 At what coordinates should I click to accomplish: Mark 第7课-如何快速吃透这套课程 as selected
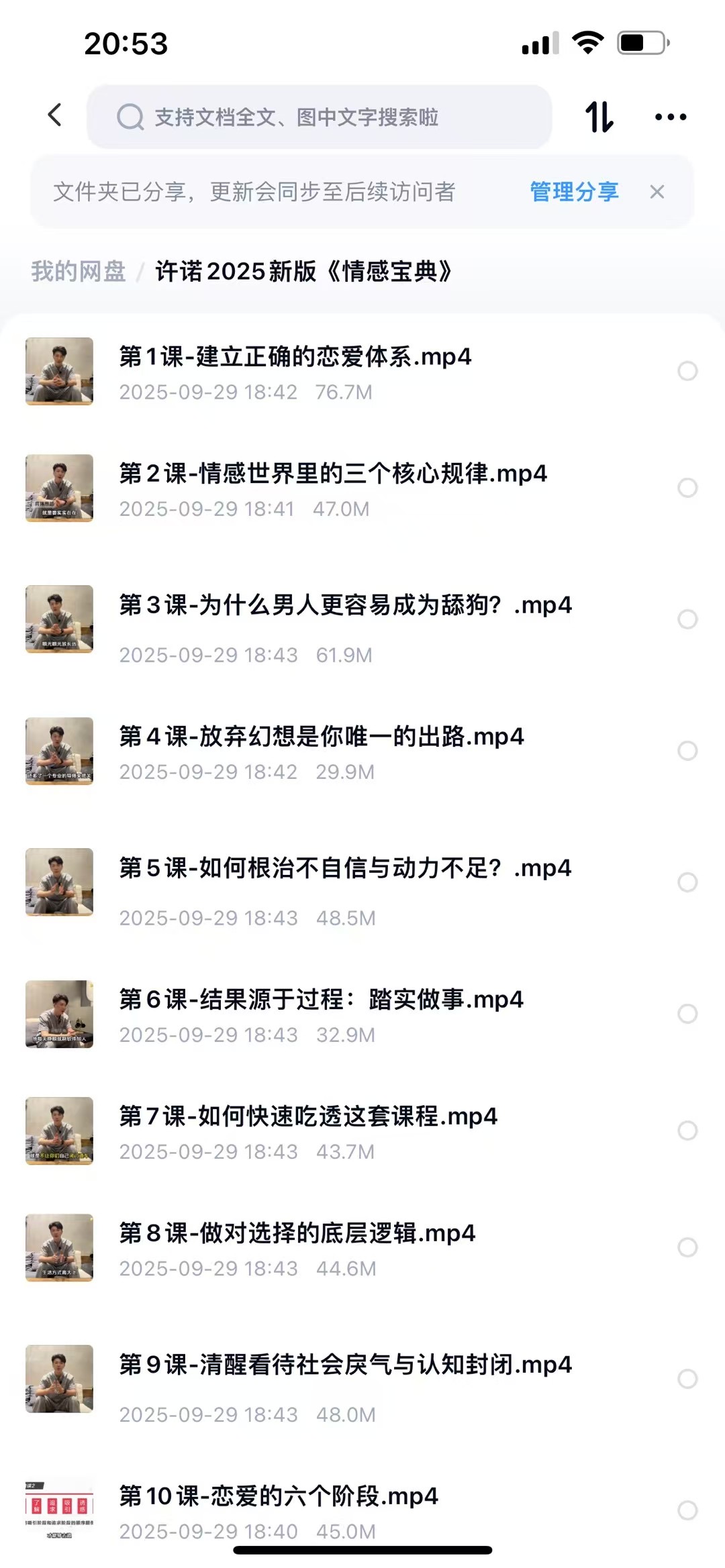(x=687, y=1131)
